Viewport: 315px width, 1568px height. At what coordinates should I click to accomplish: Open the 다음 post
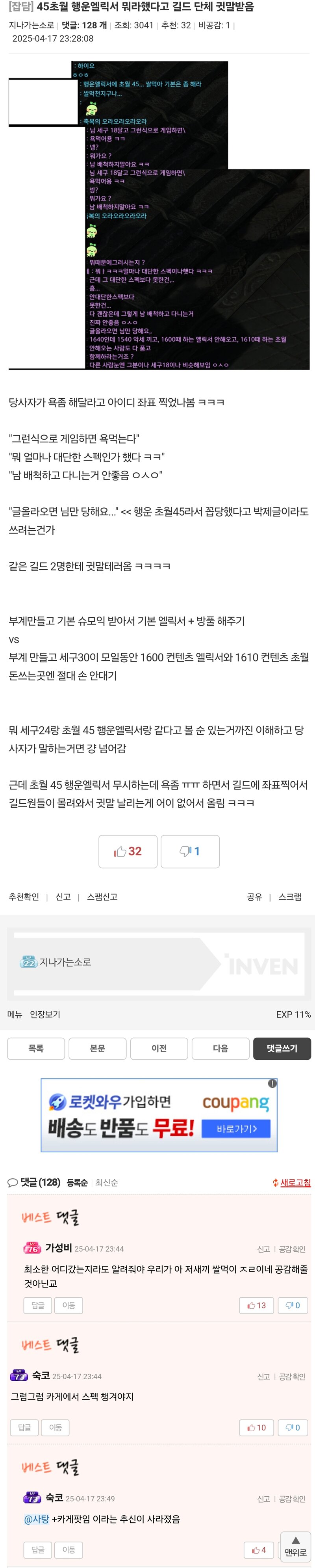(x=220, y=1048)
